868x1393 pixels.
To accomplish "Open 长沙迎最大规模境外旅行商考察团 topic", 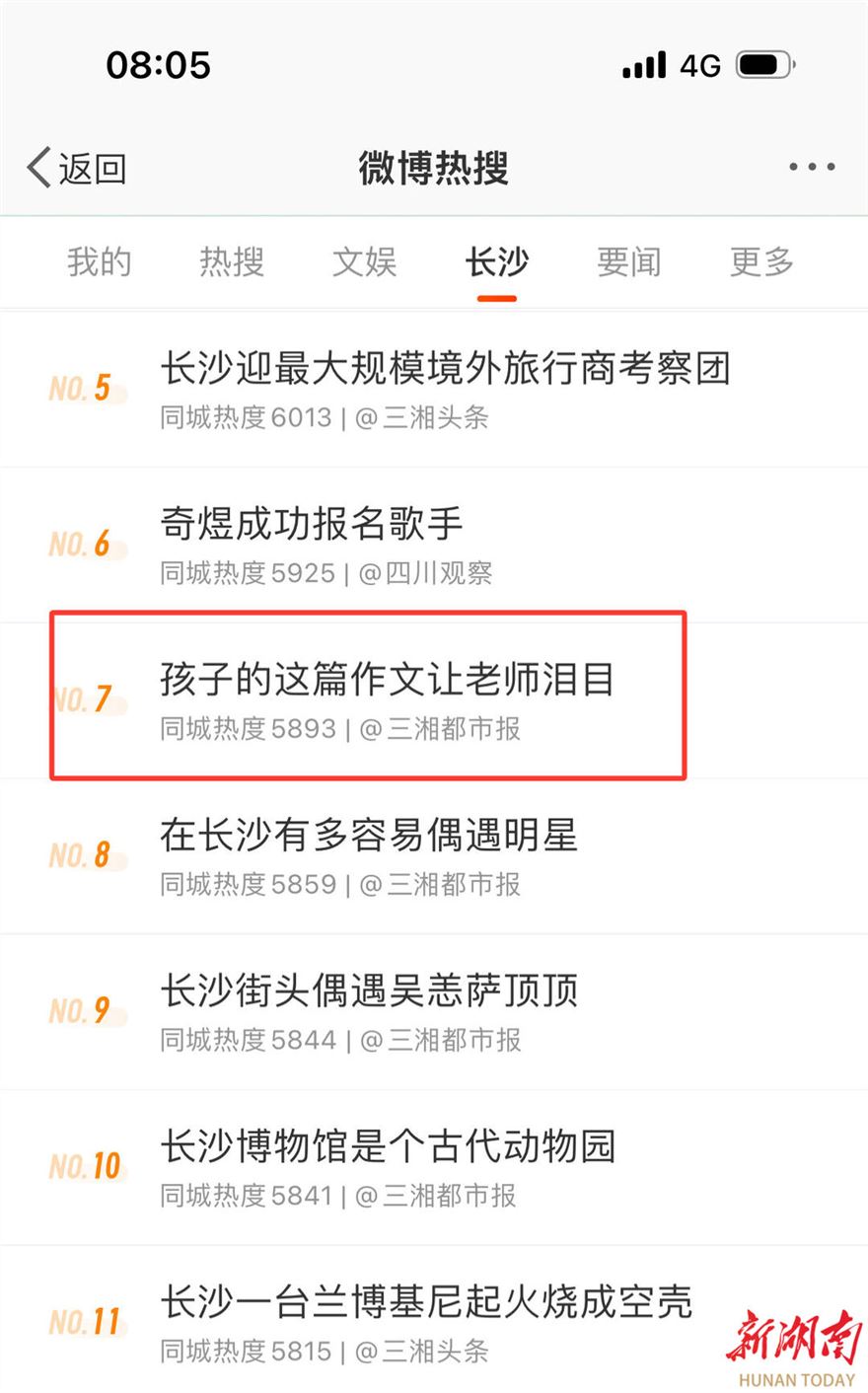I will (445, 370).
